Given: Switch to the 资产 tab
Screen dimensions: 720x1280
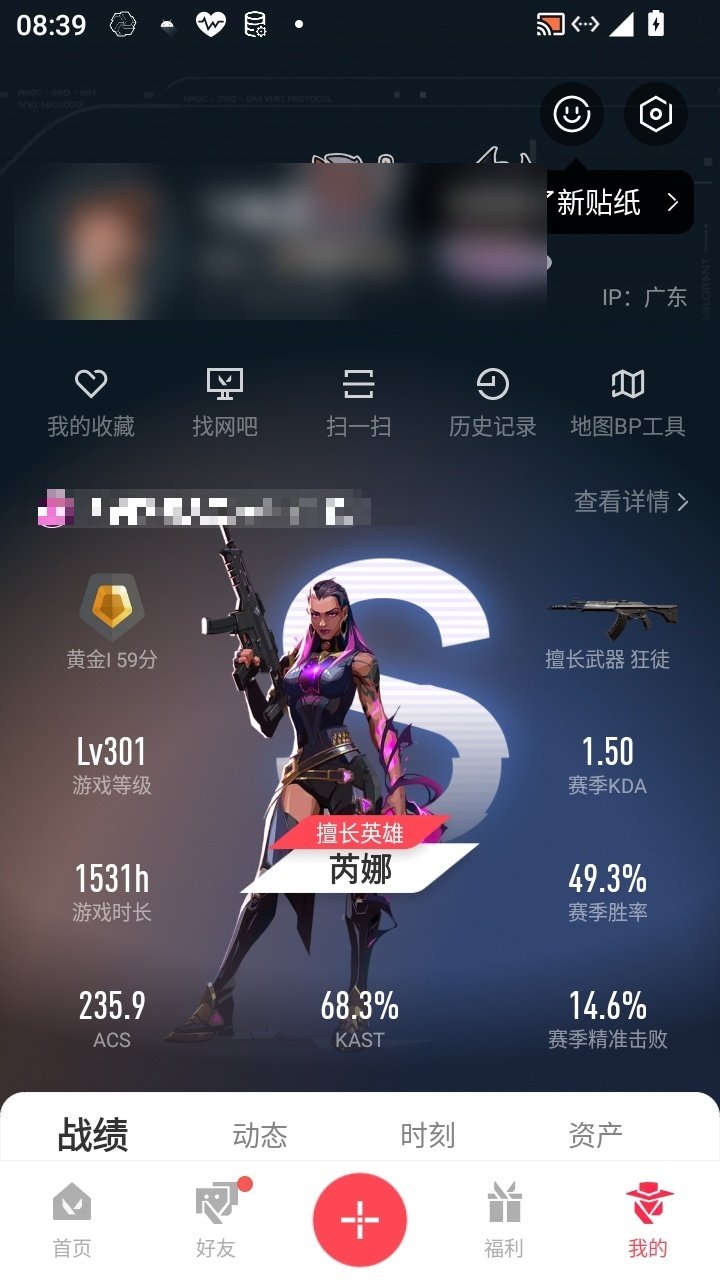Looking at the screenshot, I should [x=596, y=1133].
